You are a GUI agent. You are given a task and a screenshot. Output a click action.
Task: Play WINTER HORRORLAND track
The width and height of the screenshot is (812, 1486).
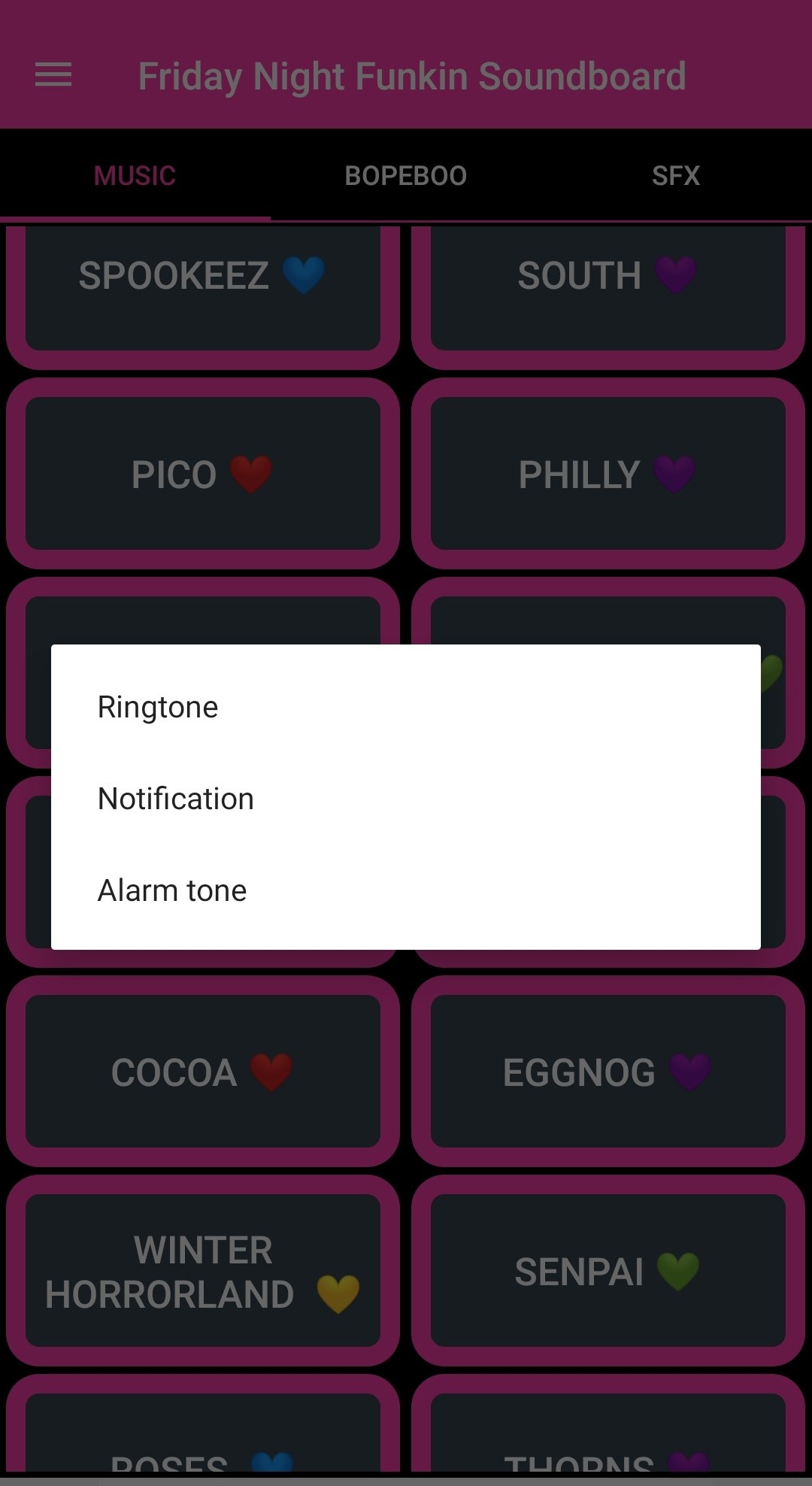point(203,1271)
